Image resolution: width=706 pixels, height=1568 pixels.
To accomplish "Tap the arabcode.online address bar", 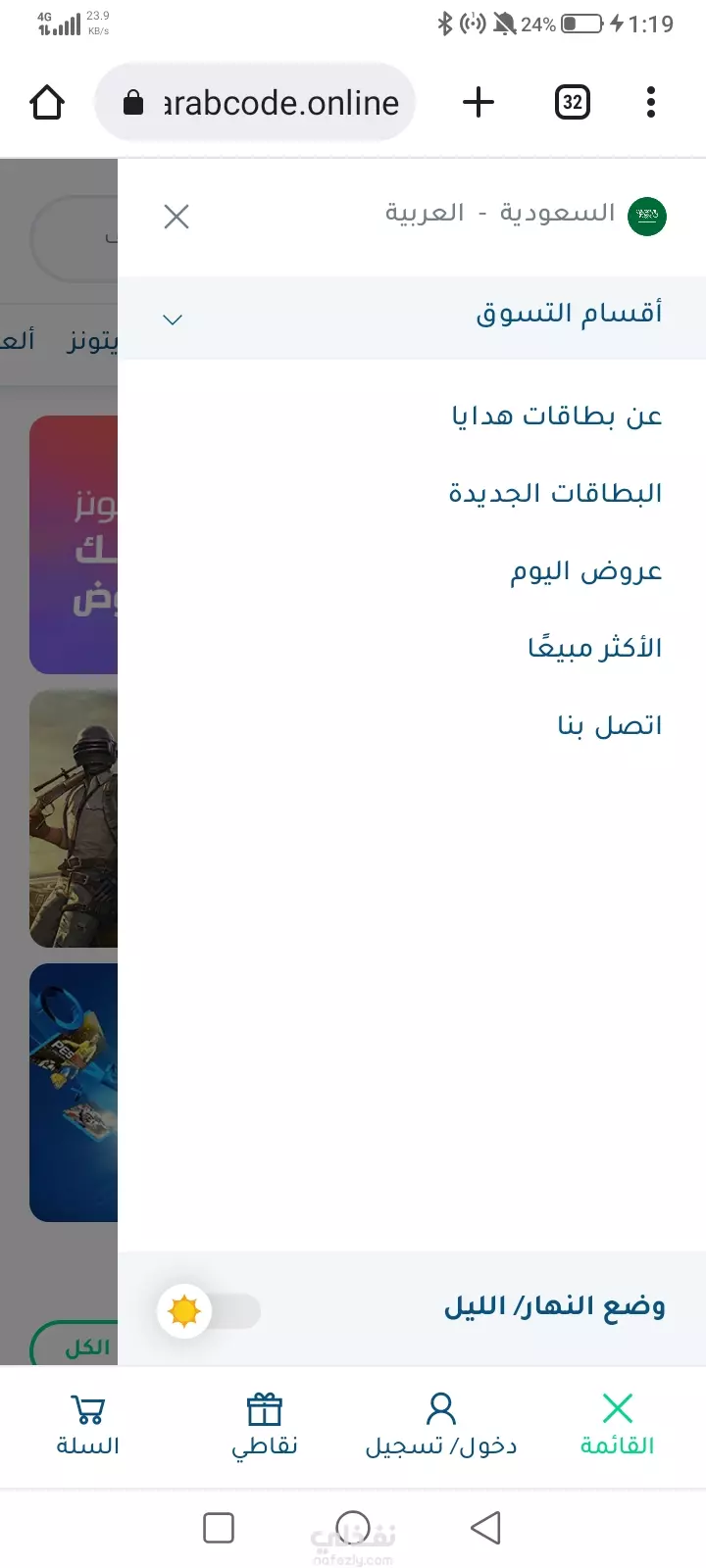I will (256, 102).
